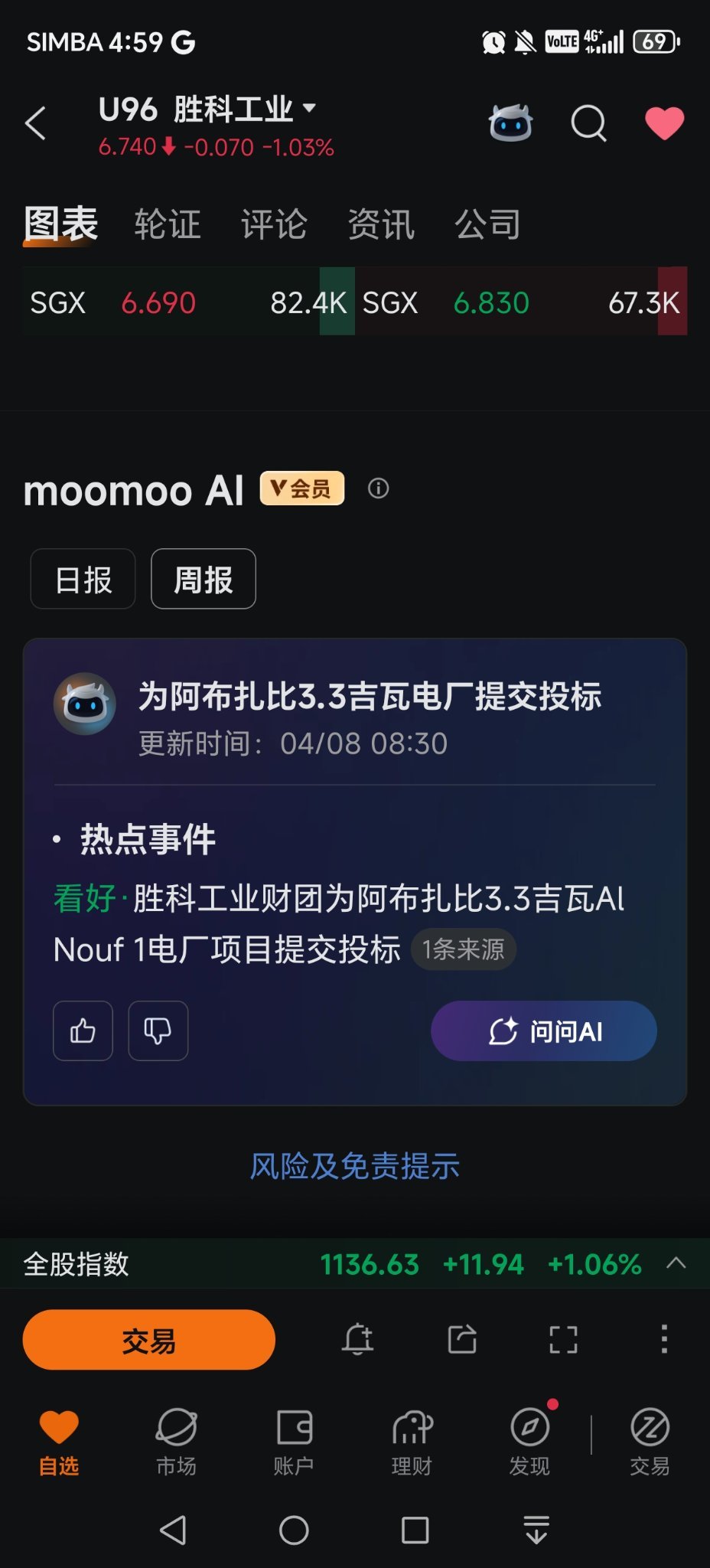Screen dimensions: 710x1568
Task: Switch to the 公司 tab
Action: click(487, 224)
